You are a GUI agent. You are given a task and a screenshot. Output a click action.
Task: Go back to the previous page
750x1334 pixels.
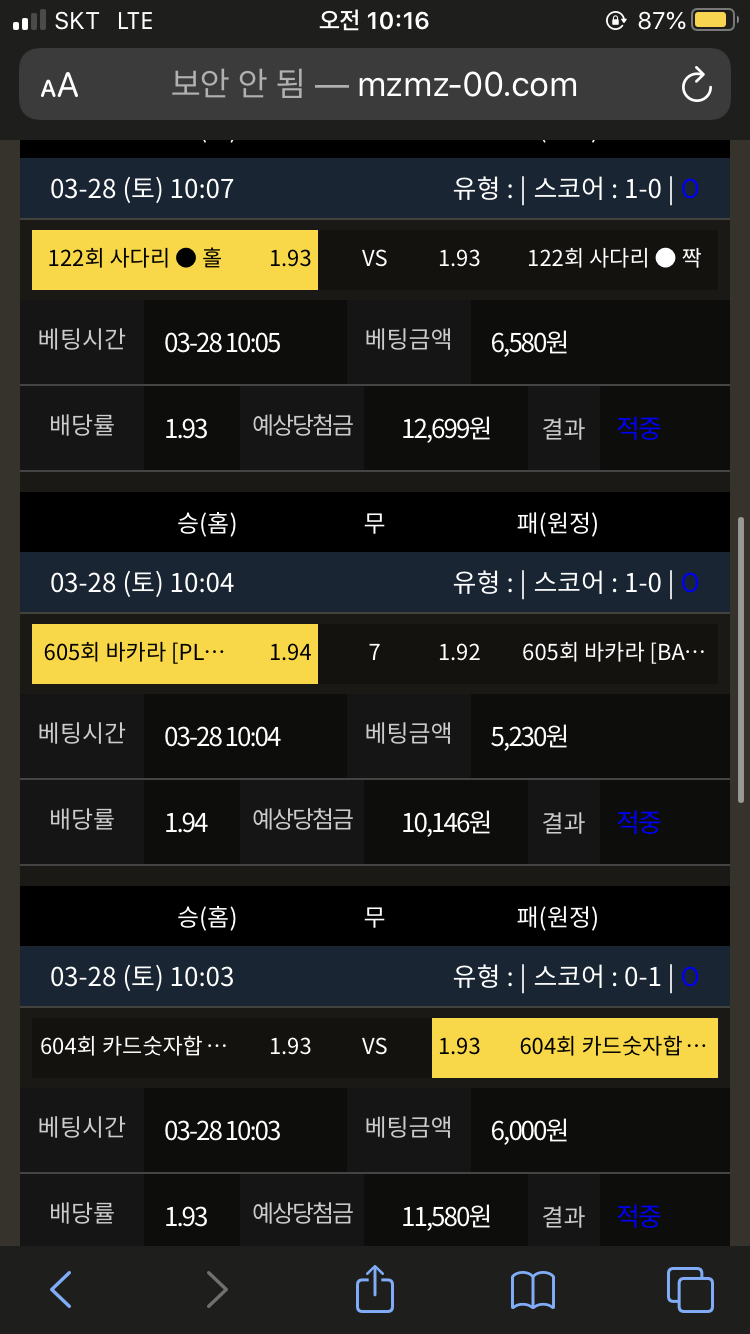pos(61,1289)
